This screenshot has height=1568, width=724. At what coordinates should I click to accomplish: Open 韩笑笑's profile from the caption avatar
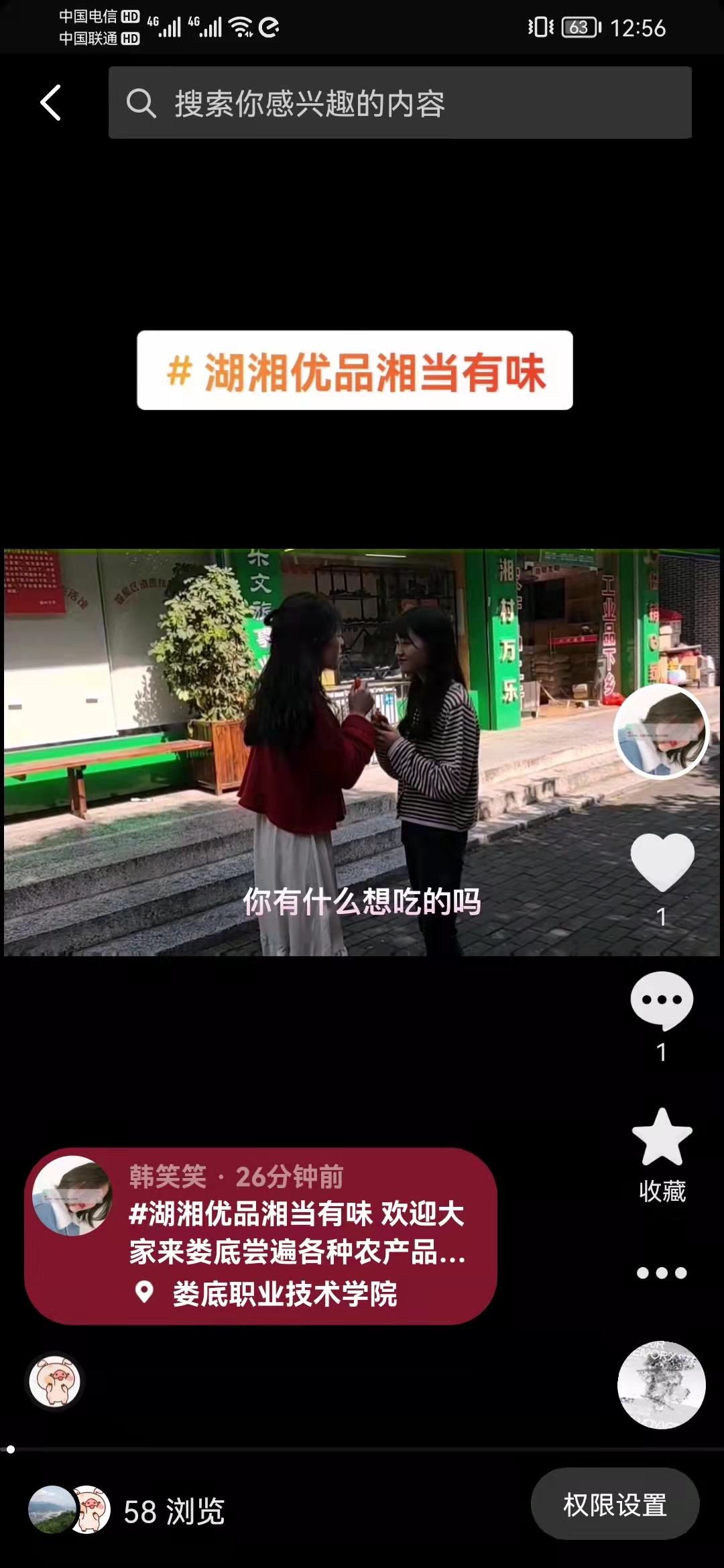point(72,1195)
